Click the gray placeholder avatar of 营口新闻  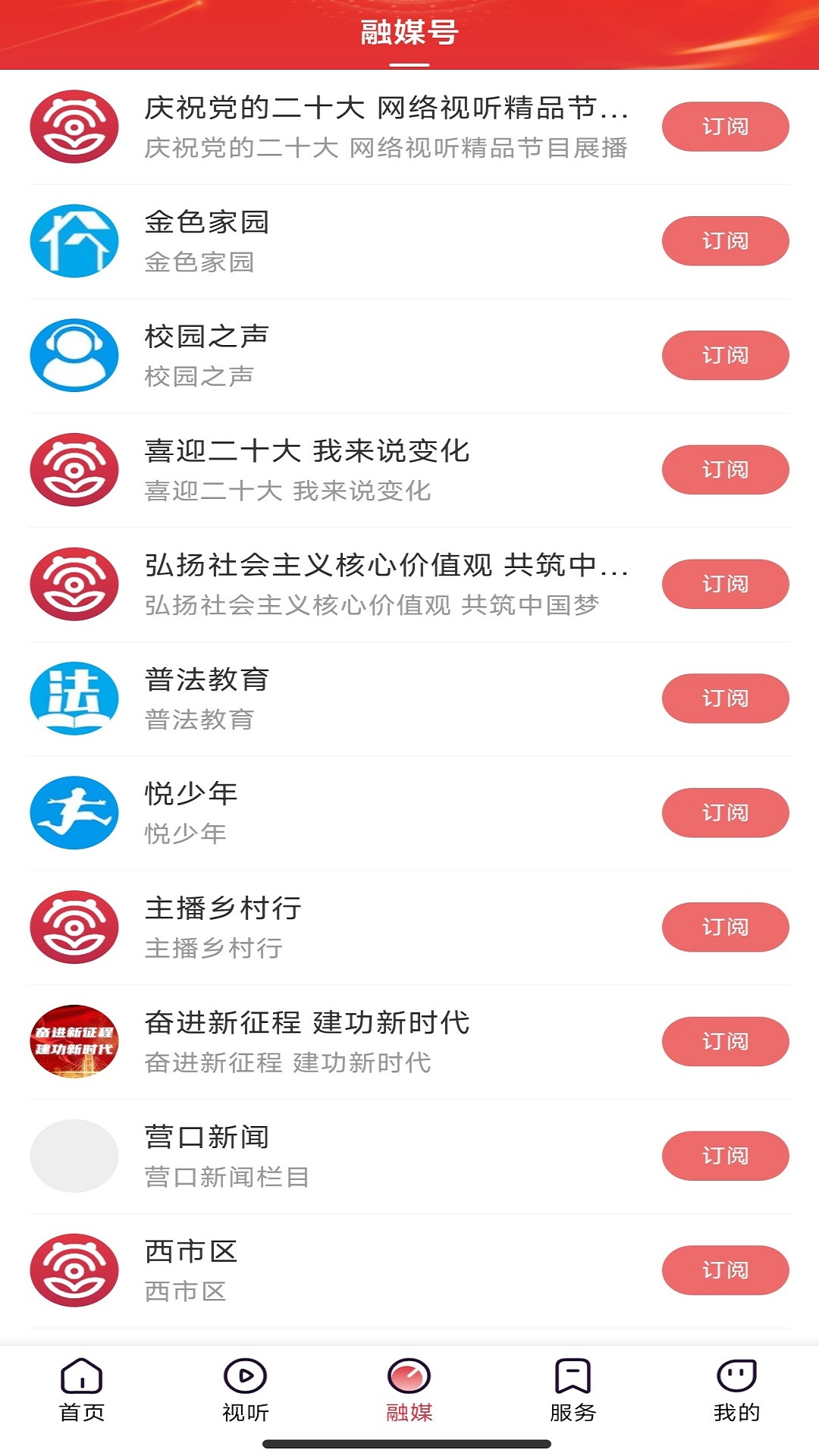coord(74,1156)
